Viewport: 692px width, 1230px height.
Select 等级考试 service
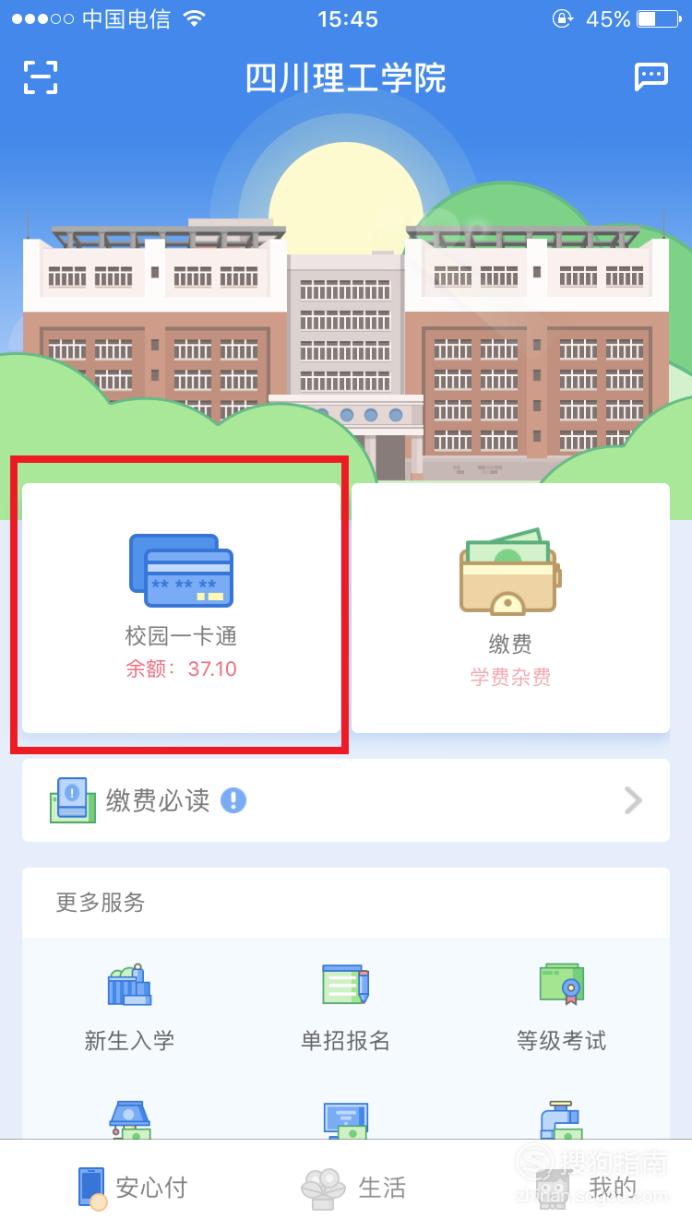(x=561, y=1007)
